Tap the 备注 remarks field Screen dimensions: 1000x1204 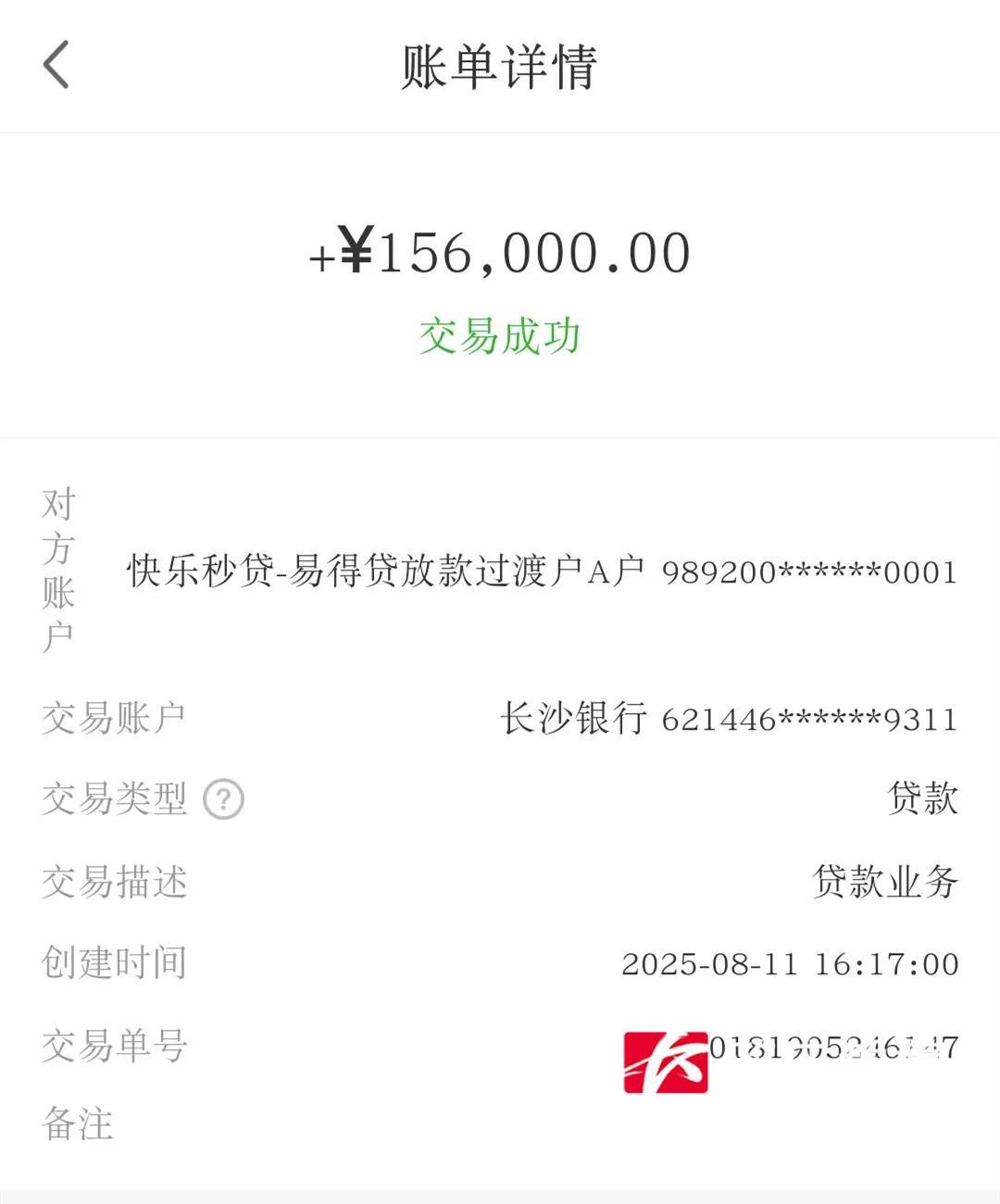[x=74, y=1125]
